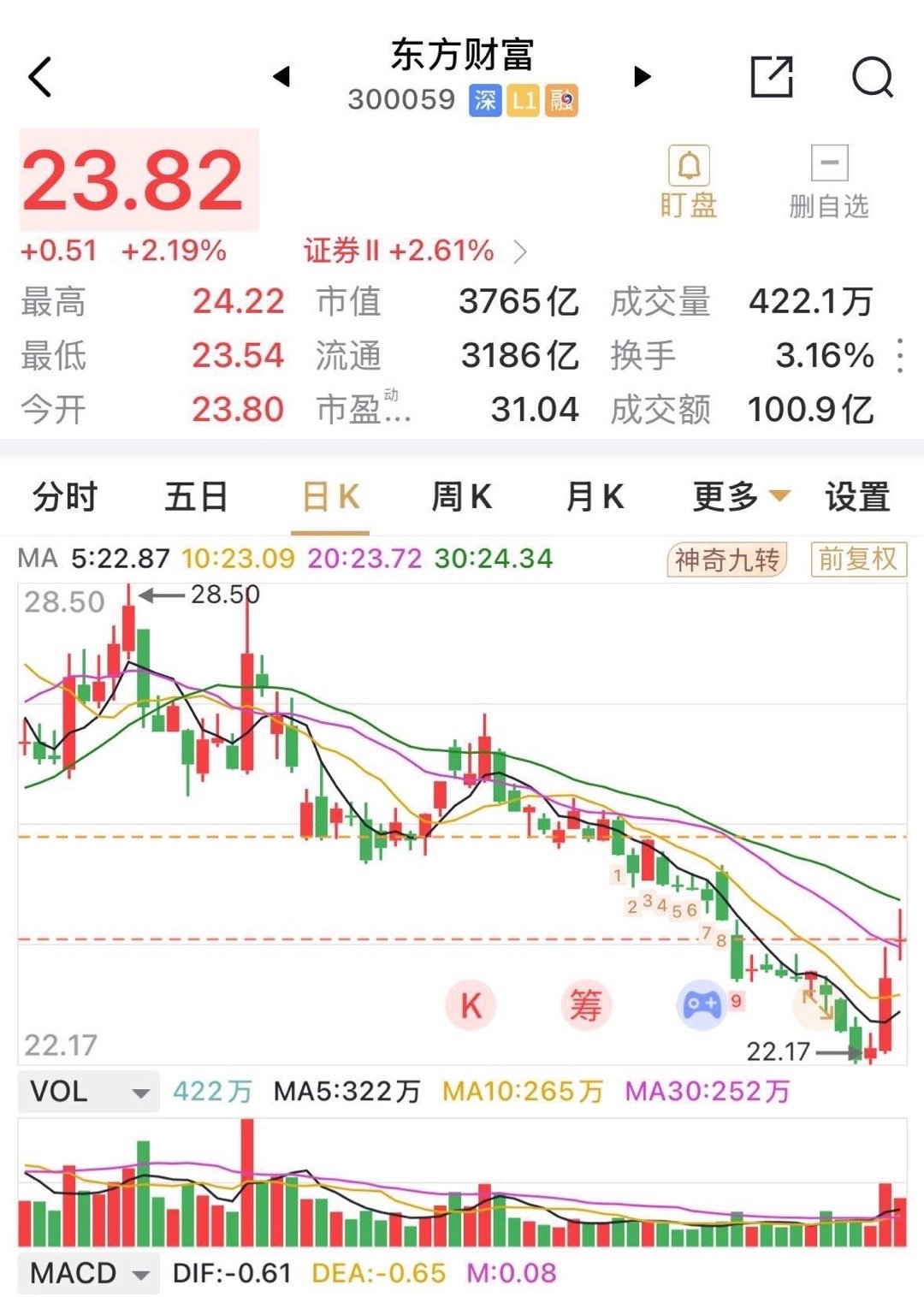
Task: Switch to the 周K weekly chart tab
Action: [460, 496]
